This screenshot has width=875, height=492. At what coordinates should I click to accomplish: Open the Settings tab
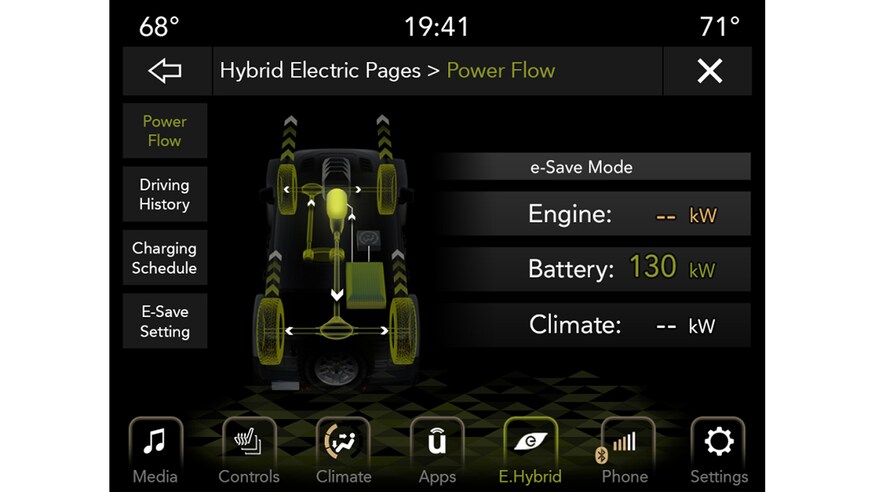tap(718, 451)
